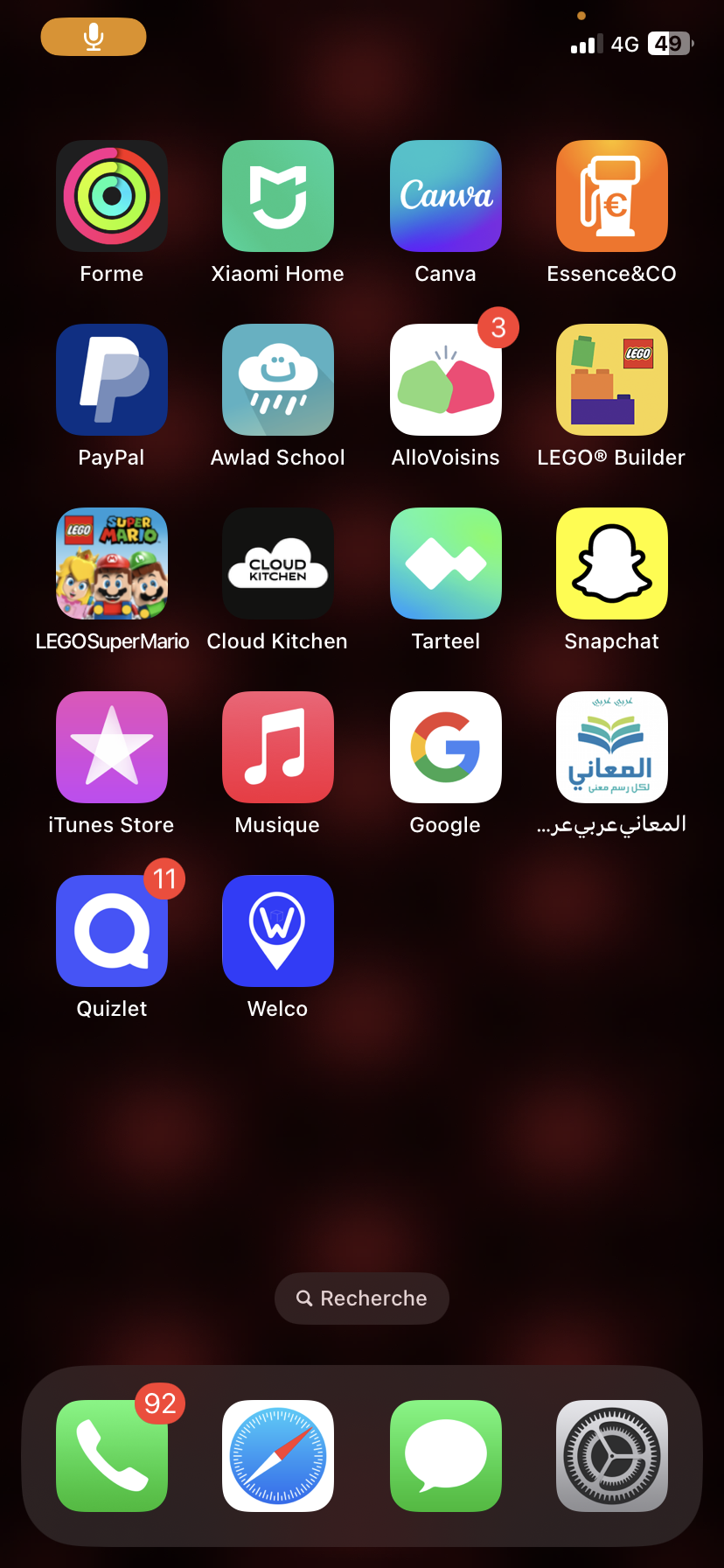Launch LEGO Builder
The height and width of the screenshot is (1568, 724).
[x=612, y=380]
